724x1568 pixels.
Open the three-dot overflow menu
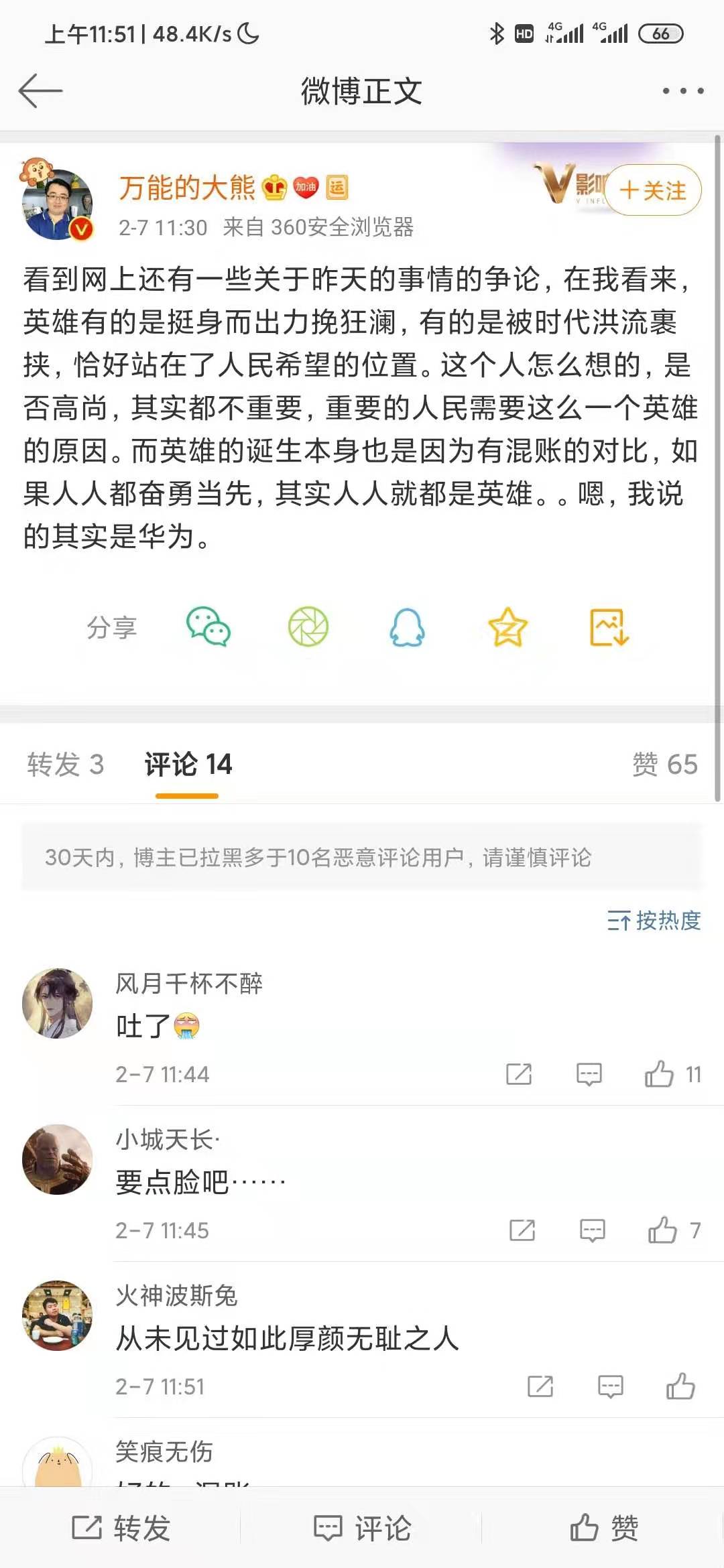683,91
